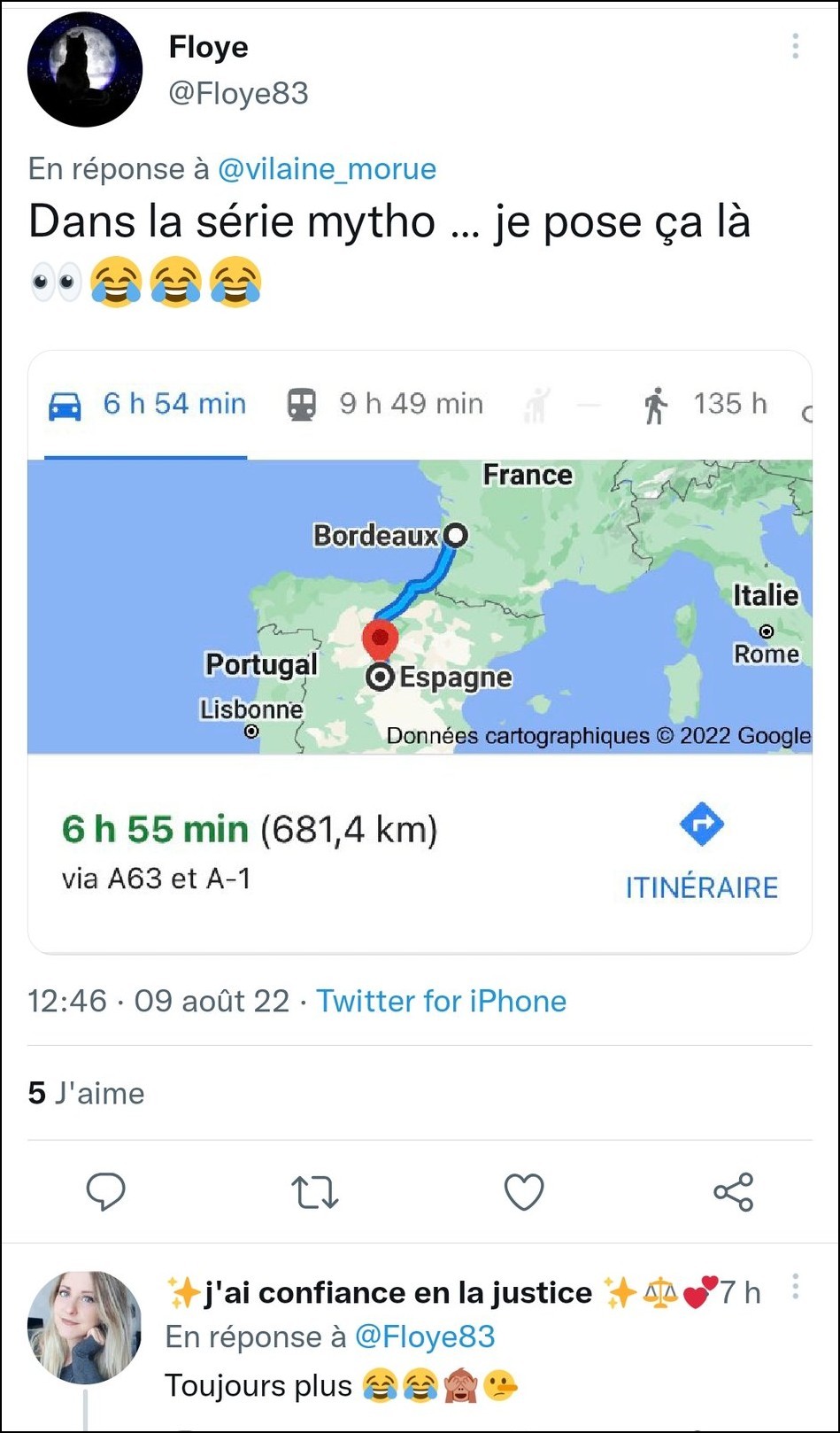The image size is (840, 1433).
Task: Open the @vilaine_morue profile link
Action: 327,168
